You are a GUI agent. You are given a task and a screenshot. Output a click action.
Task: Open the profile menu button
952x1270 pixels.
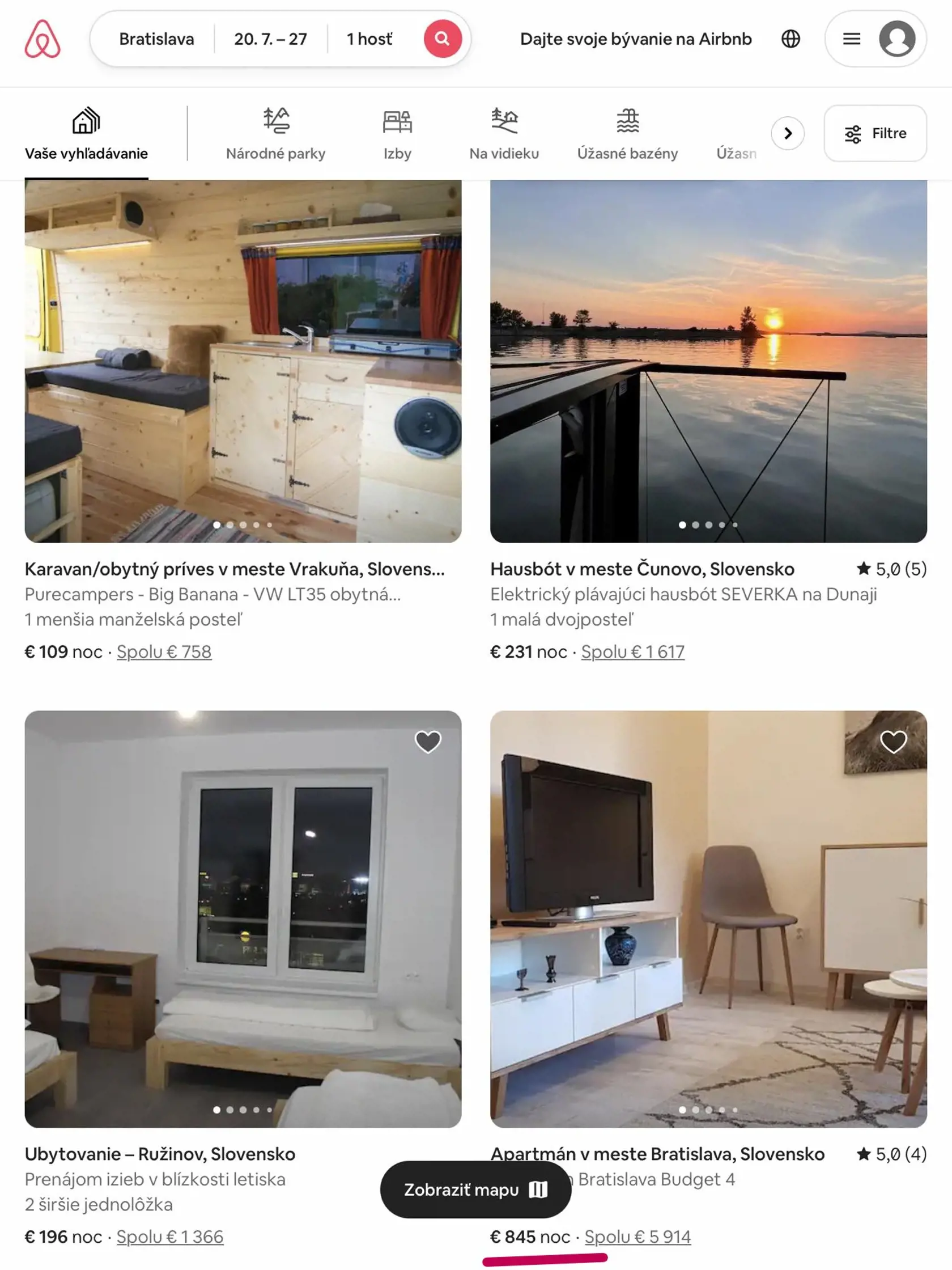pyautogui.click(x=874, y=39)
